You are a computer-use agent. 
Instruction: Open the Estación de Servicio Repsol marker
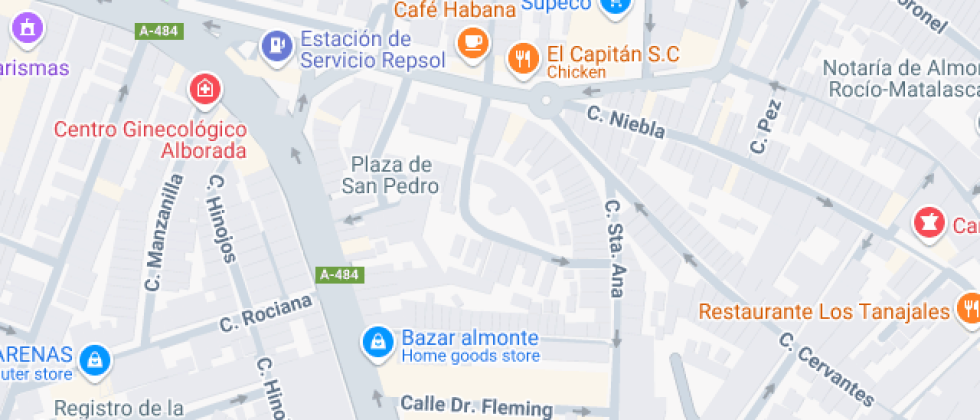[x=275, y=45]
